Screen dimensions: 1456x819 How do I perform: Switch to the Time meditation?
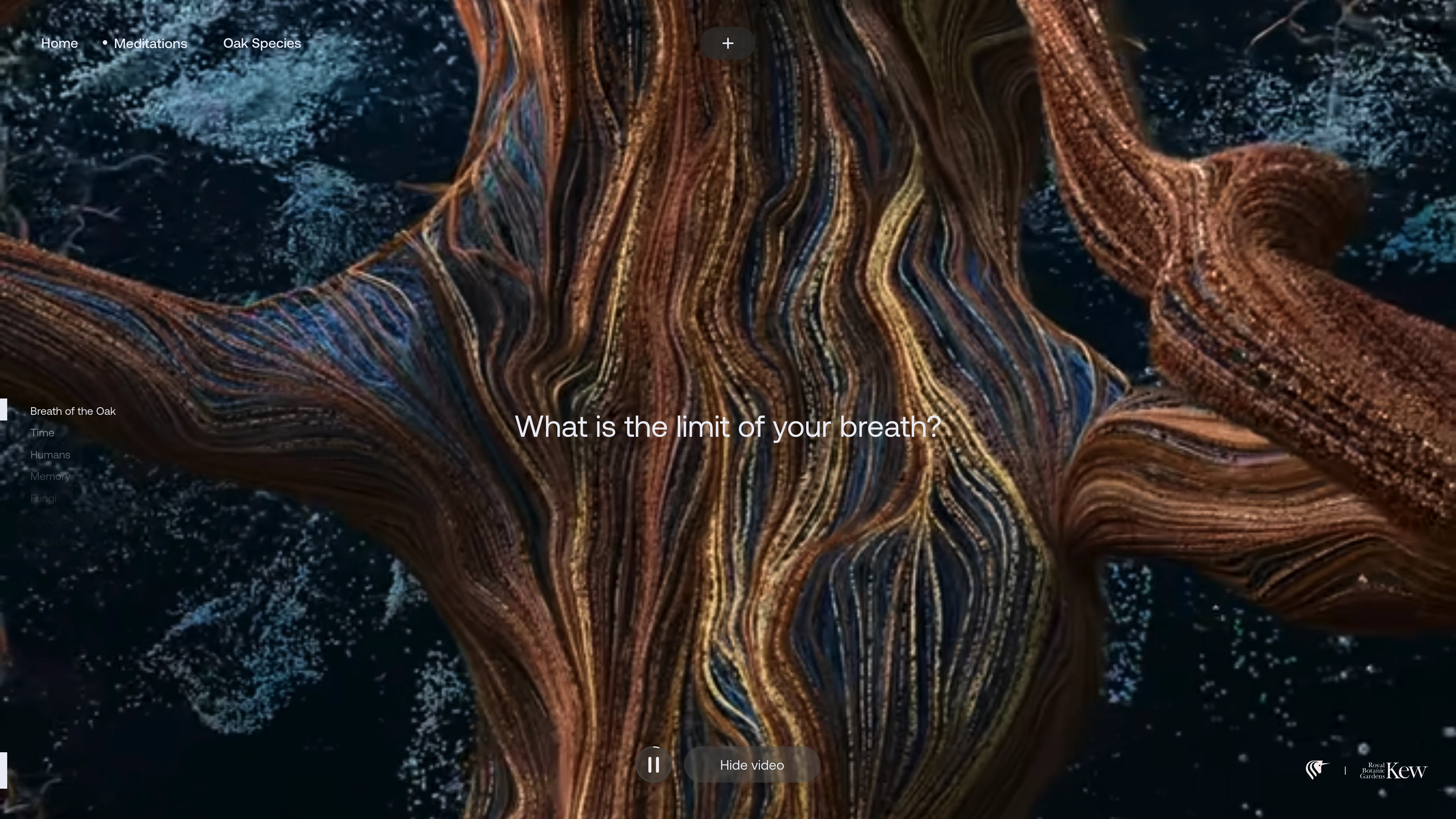tap(42, 433)
